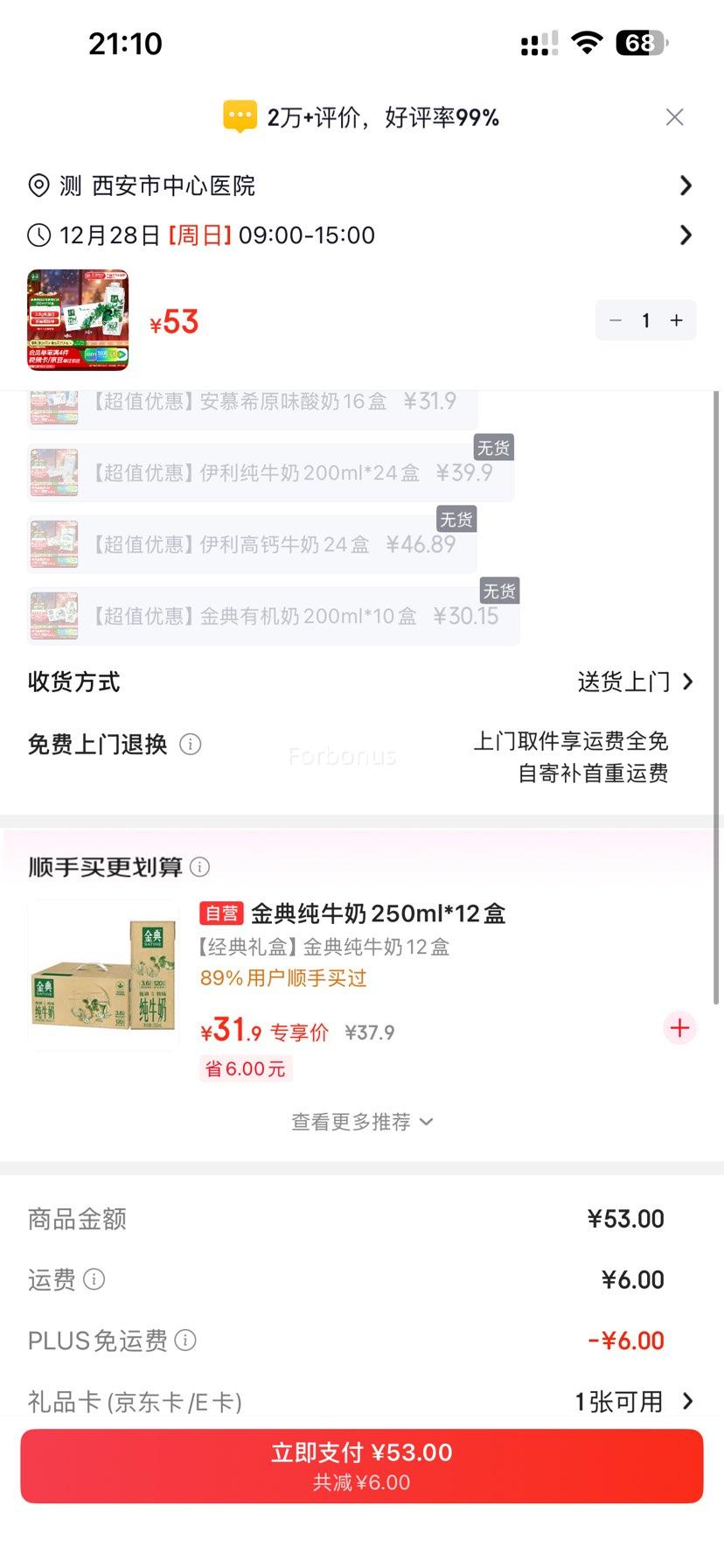Open the 免费上门退换 info icon
The width and height of the screenshot is (724, 1568).
click(x=190, y=745)
